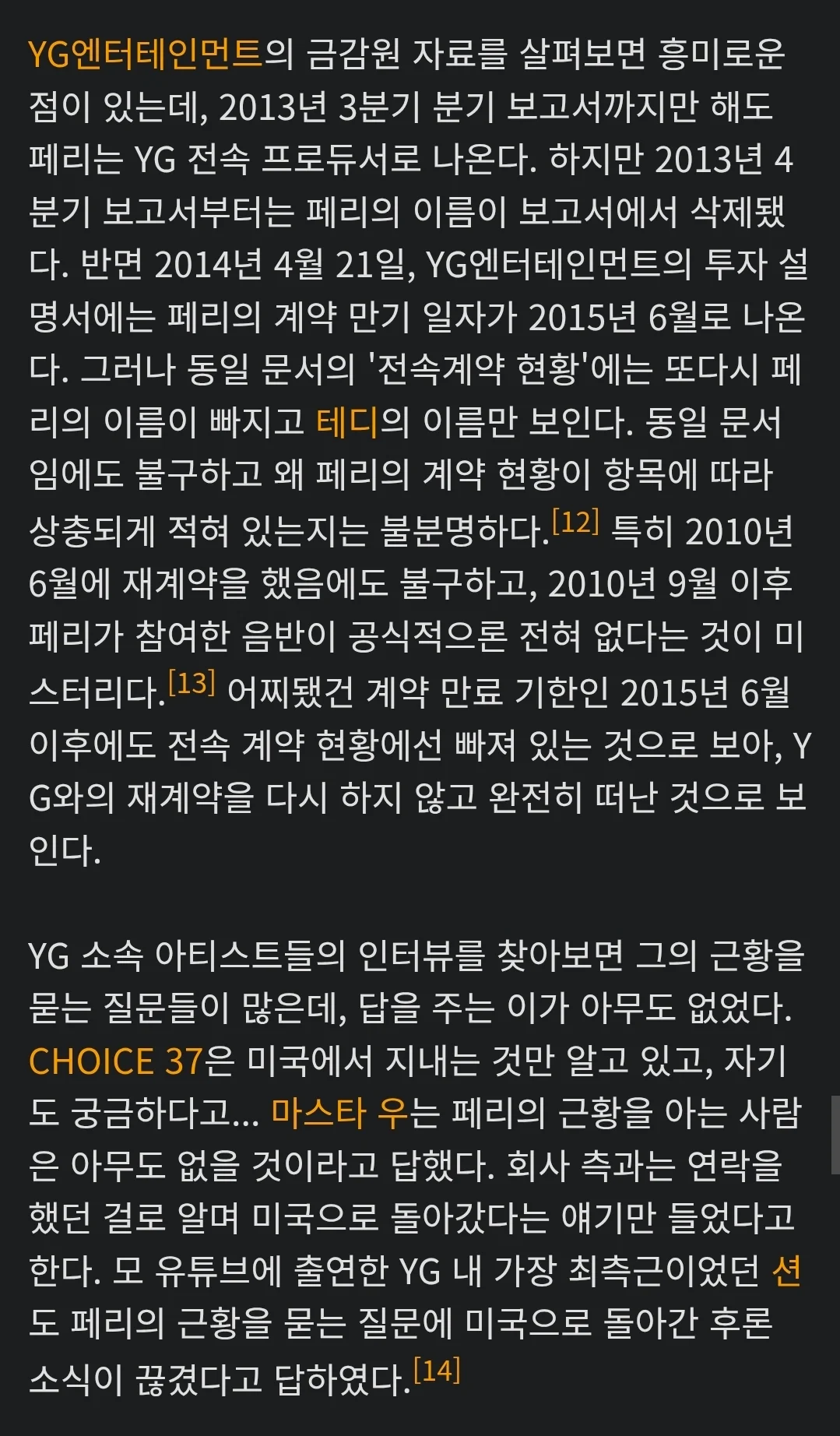Image resolution: width=840 pixels, height=1436 pixels.
Task: Open the 션 link
Action: tap(786, 1272)
